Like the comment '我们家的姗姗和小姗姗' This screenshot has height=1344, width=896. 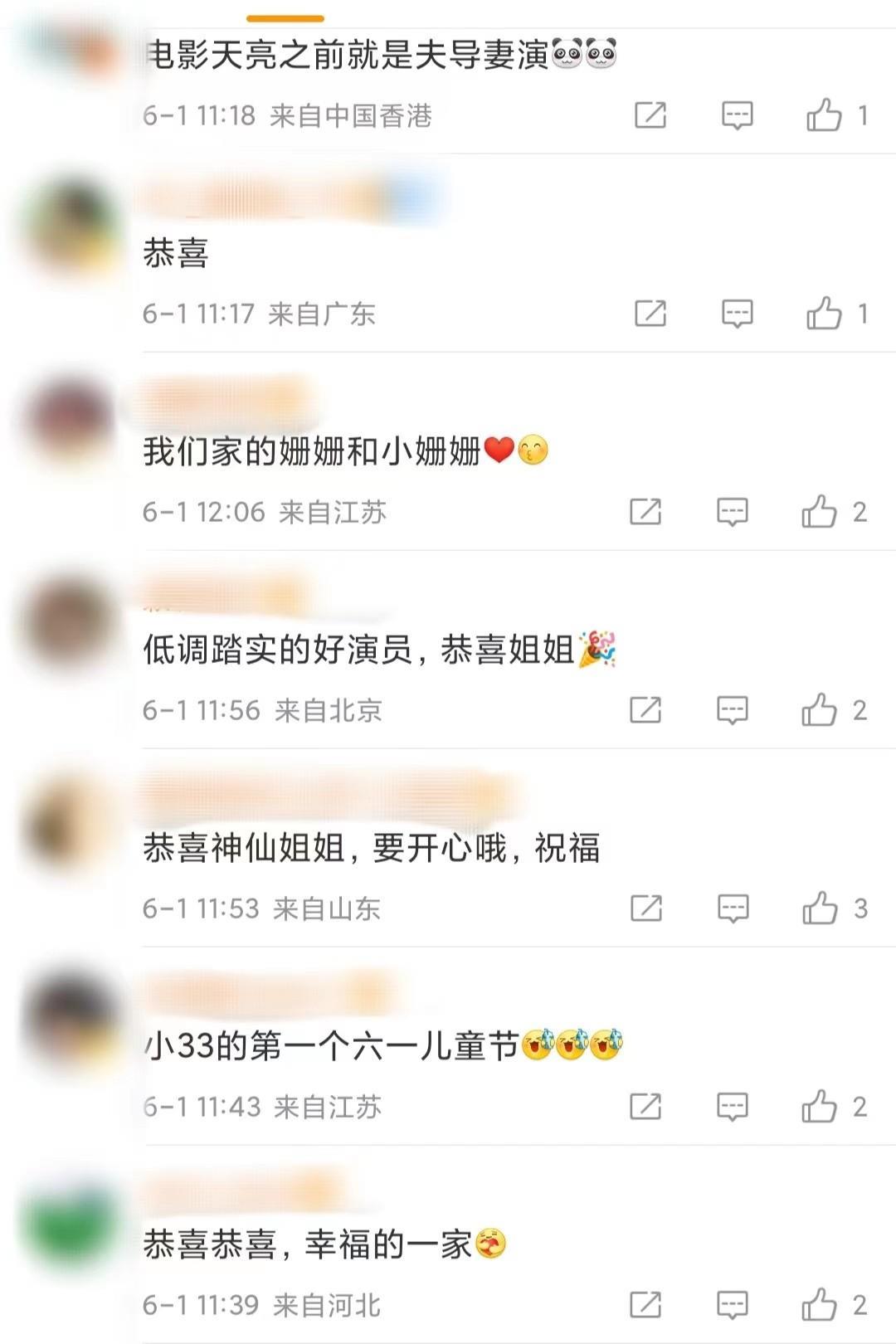[x=819, y=512]
